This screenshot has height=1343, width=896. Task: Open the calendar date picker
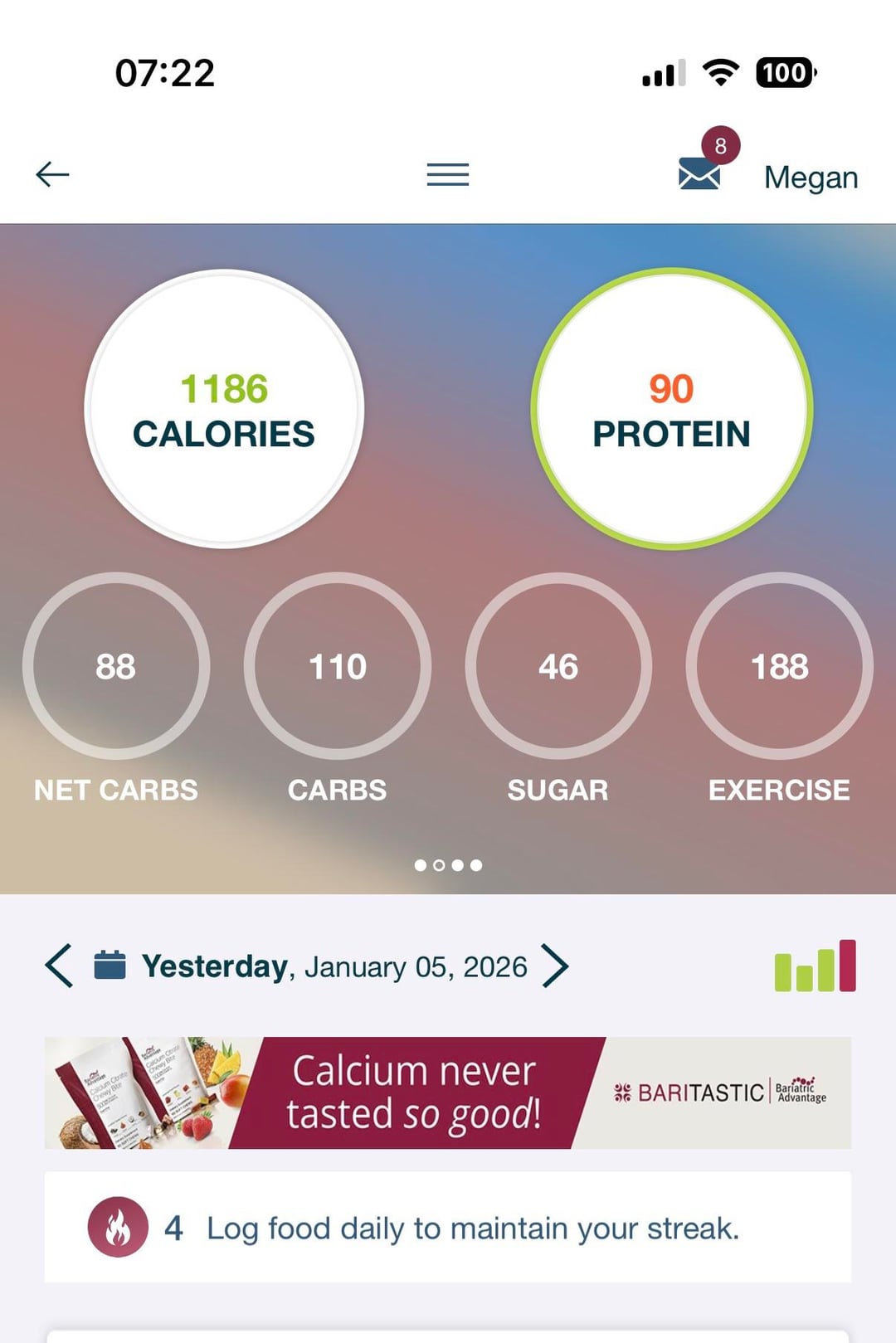[x=110, y=966]
